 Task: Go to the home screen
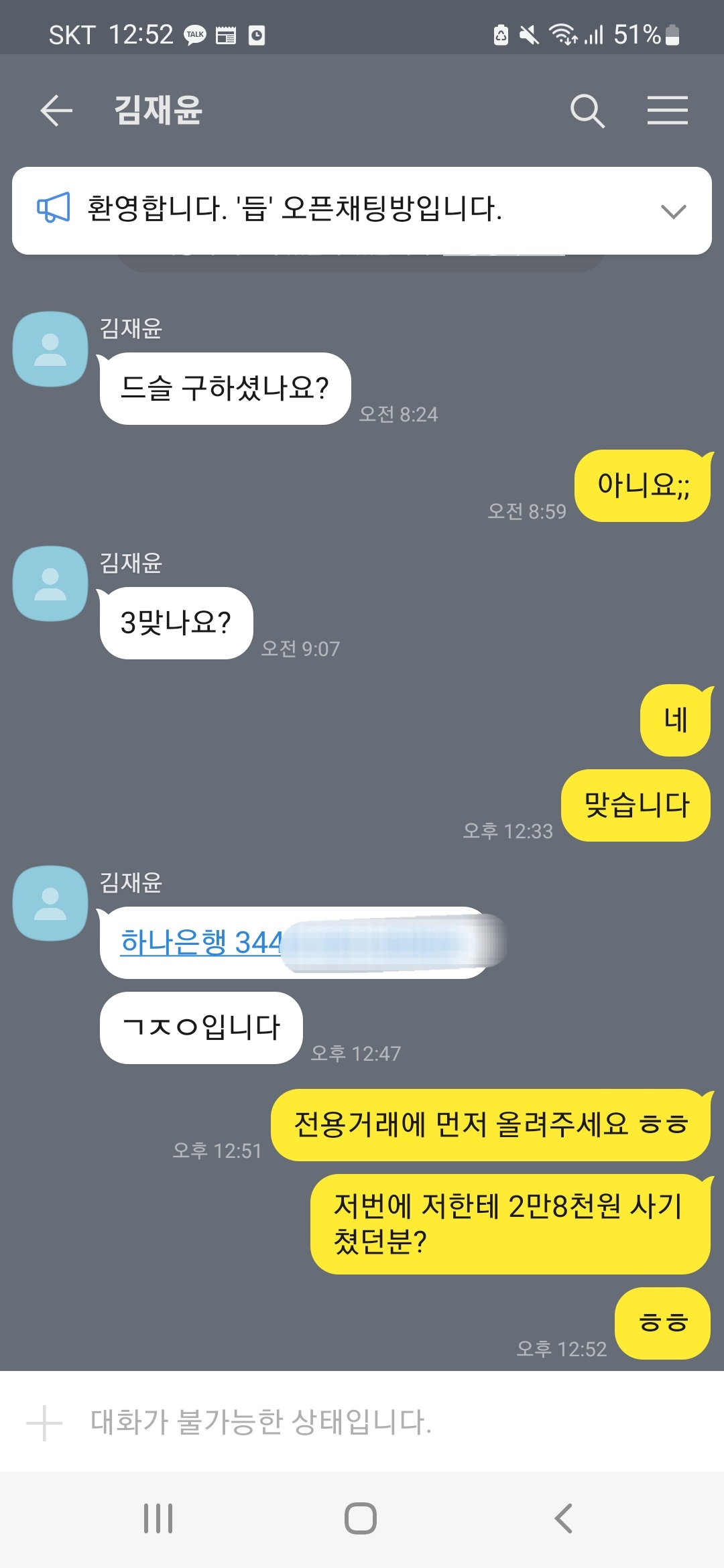(361, 1518)
